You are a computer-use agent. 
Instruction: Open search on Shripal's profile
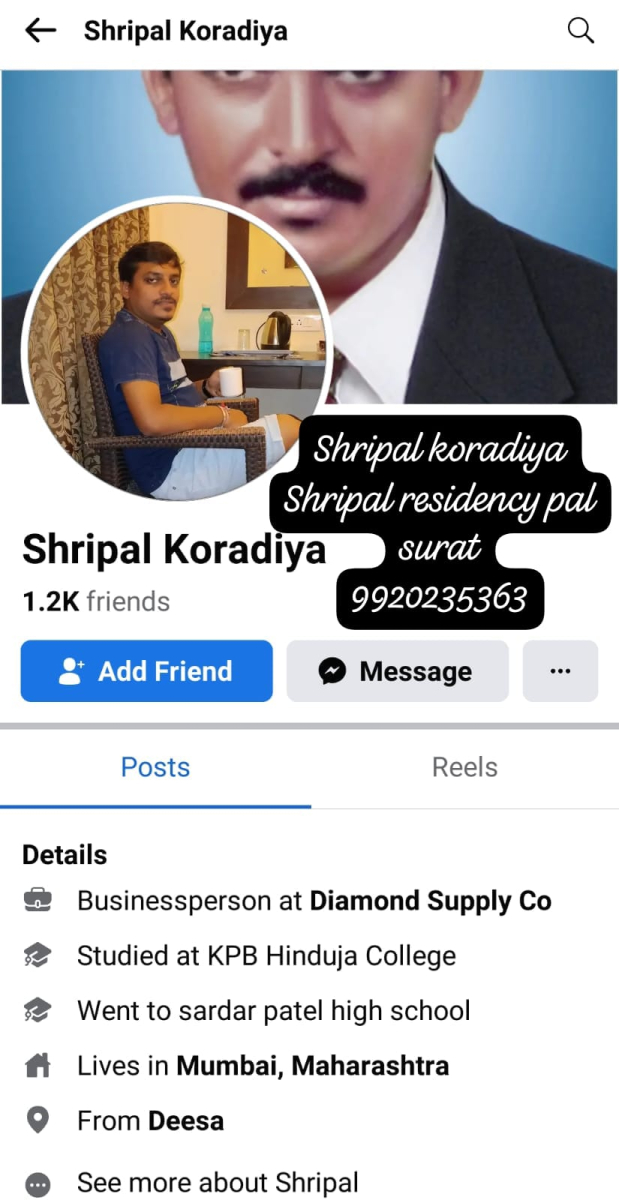581,31
